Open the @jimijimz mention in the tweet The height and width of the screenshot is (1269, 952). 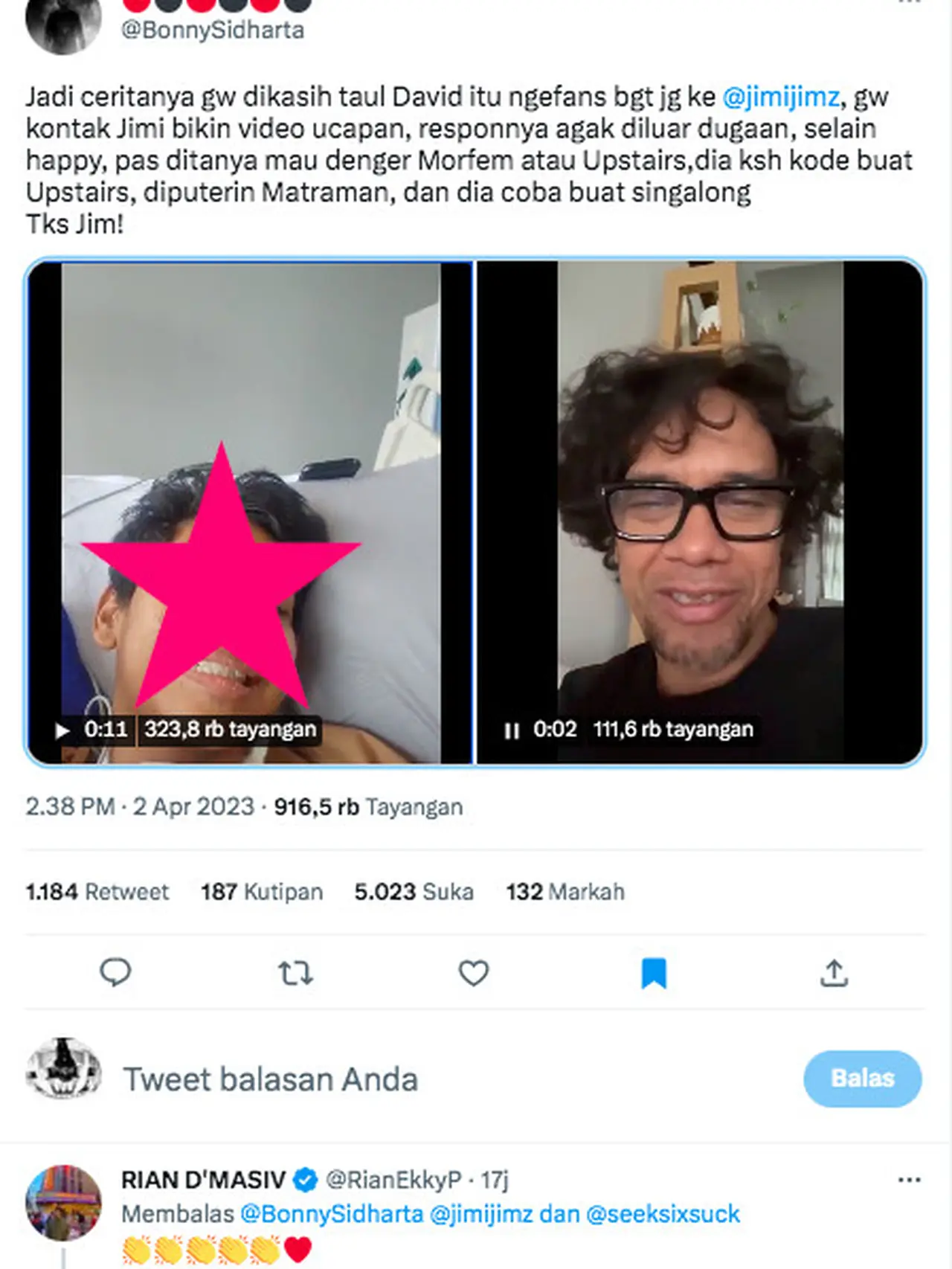(x=781, y=97)
